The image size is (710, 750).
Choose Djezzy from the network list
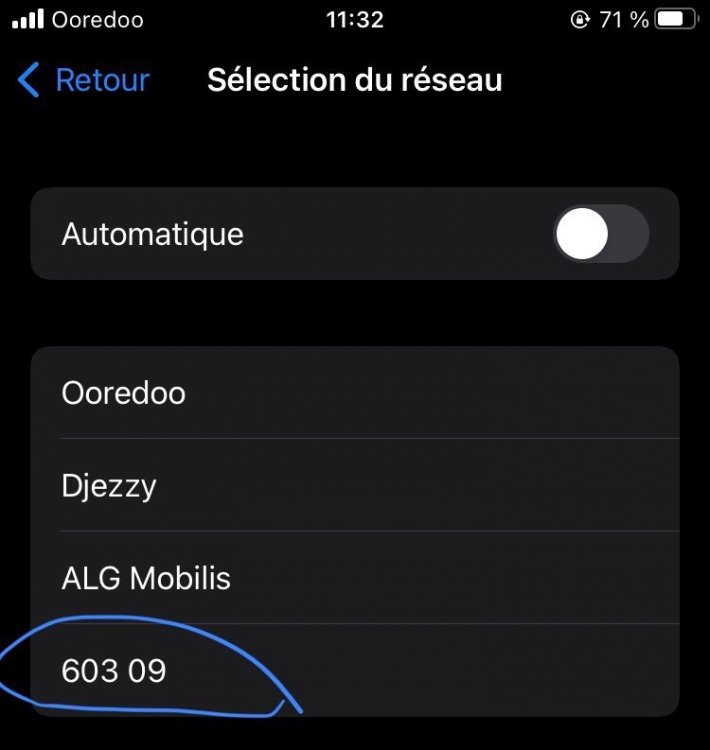(x=109, y=486)
